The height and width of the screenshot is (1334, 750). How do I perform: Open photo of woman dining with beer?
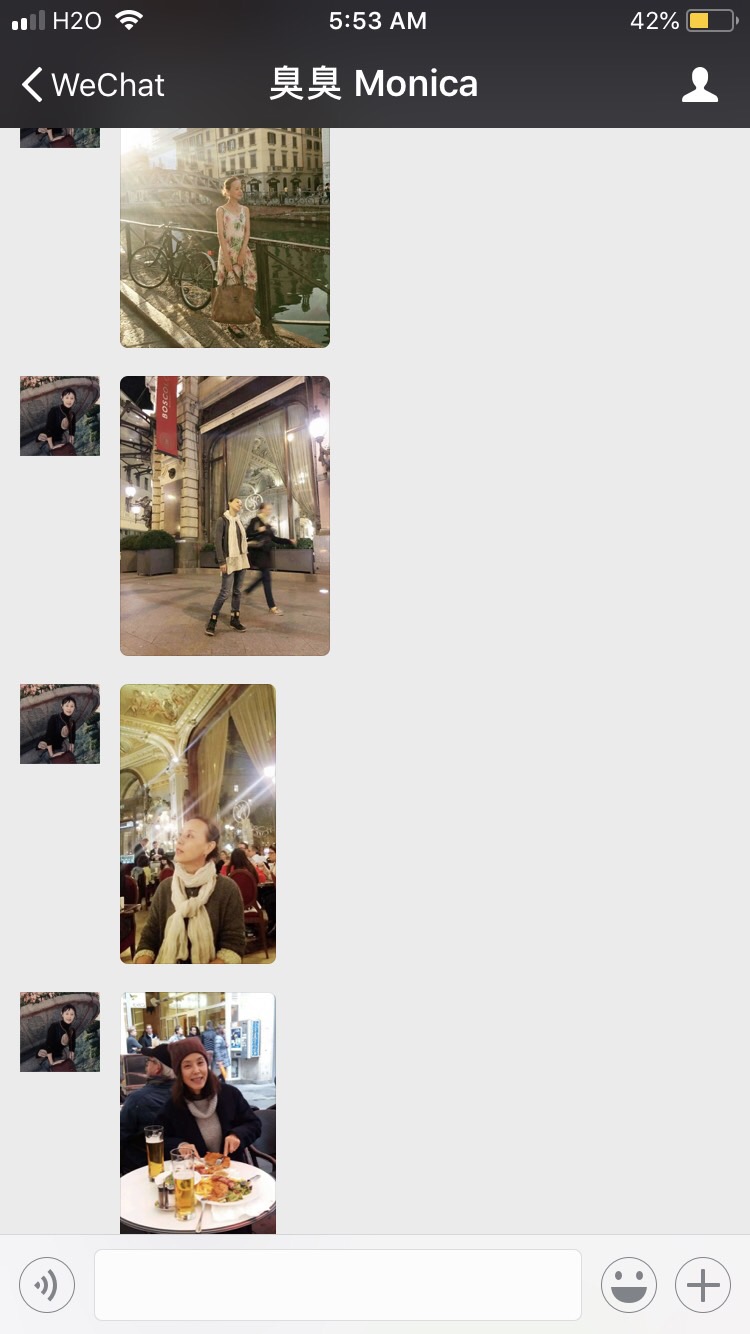(x=198, y=1112)
